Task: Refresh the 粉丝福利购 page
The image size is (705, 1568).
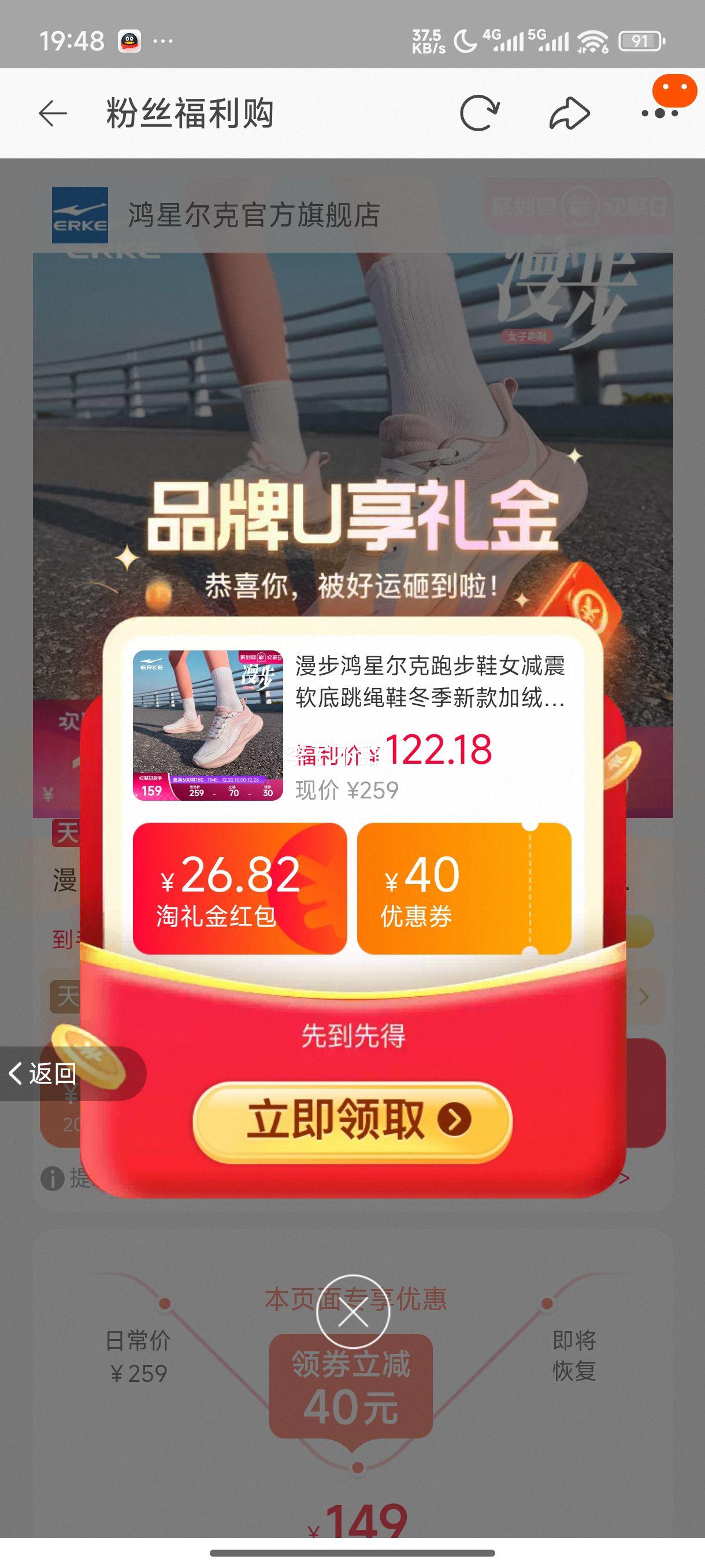Action: click(x=481, y=113)
